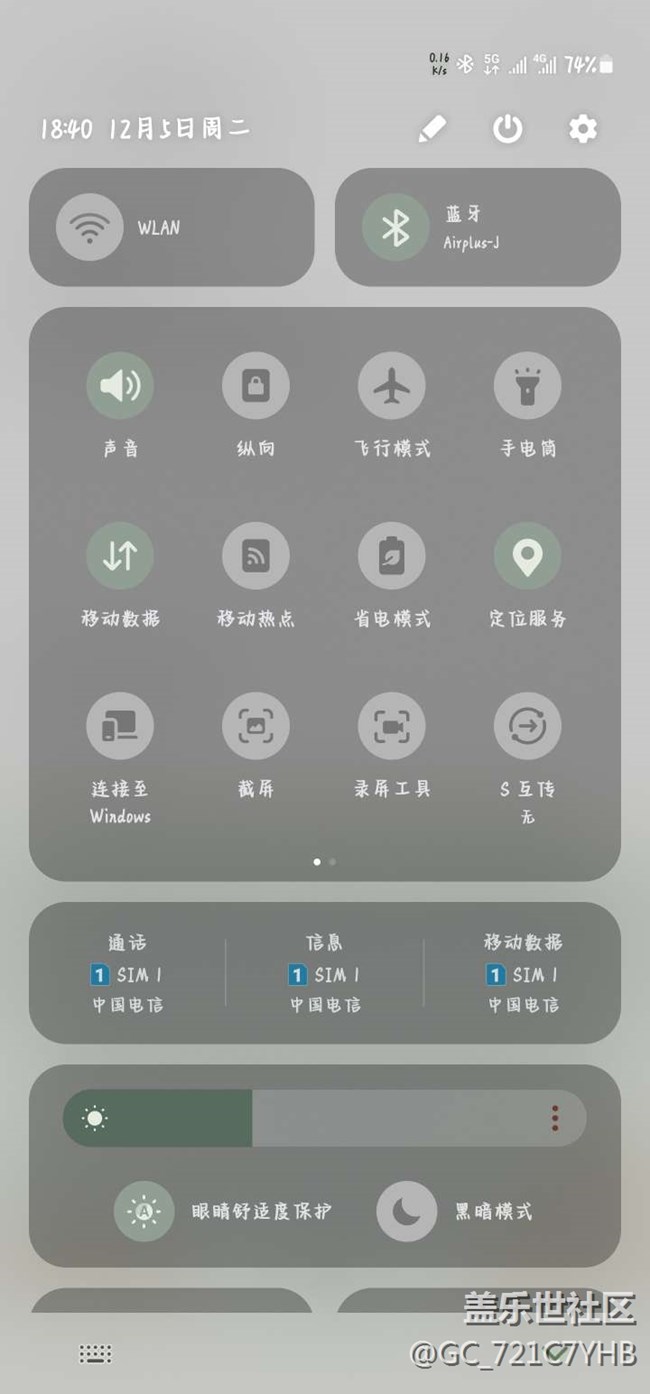Turn on 省电模式 power saving
The height and width of the screenshot is (1394, 650).
[x=392, y=556]
